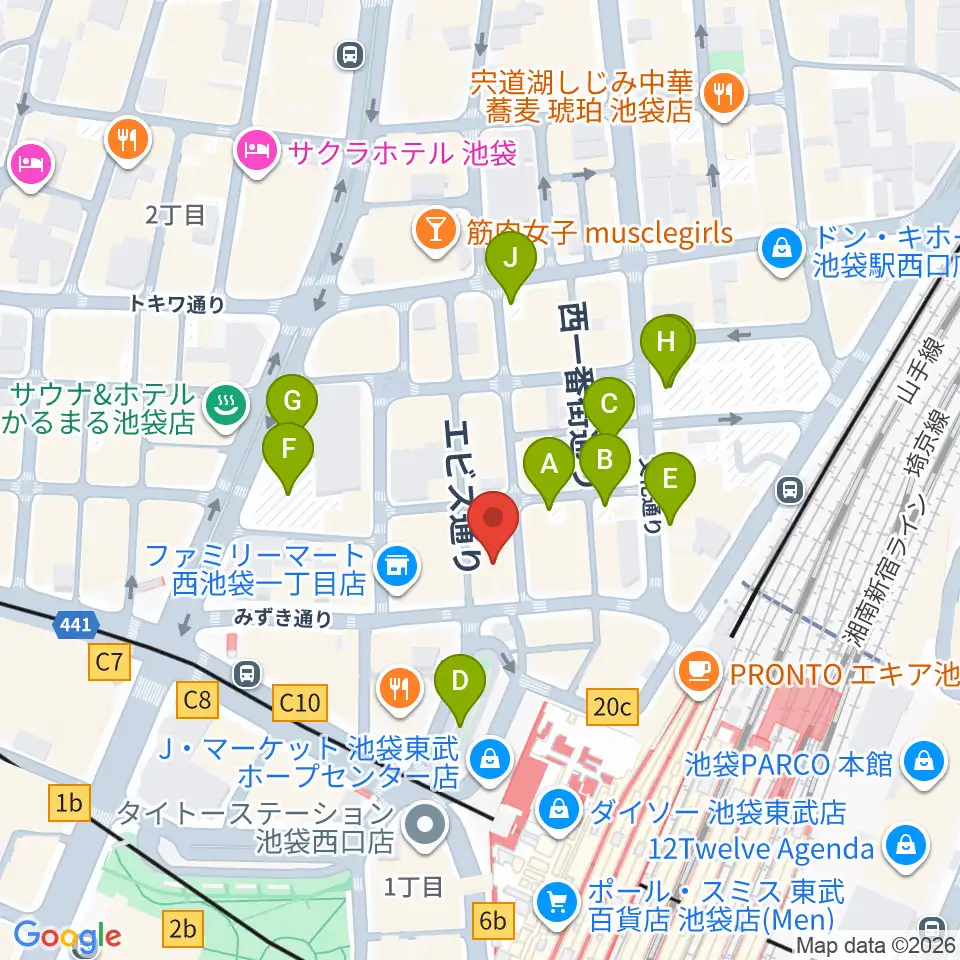Open the サクラホテル 池袋 hotel pin

point(257,153)
